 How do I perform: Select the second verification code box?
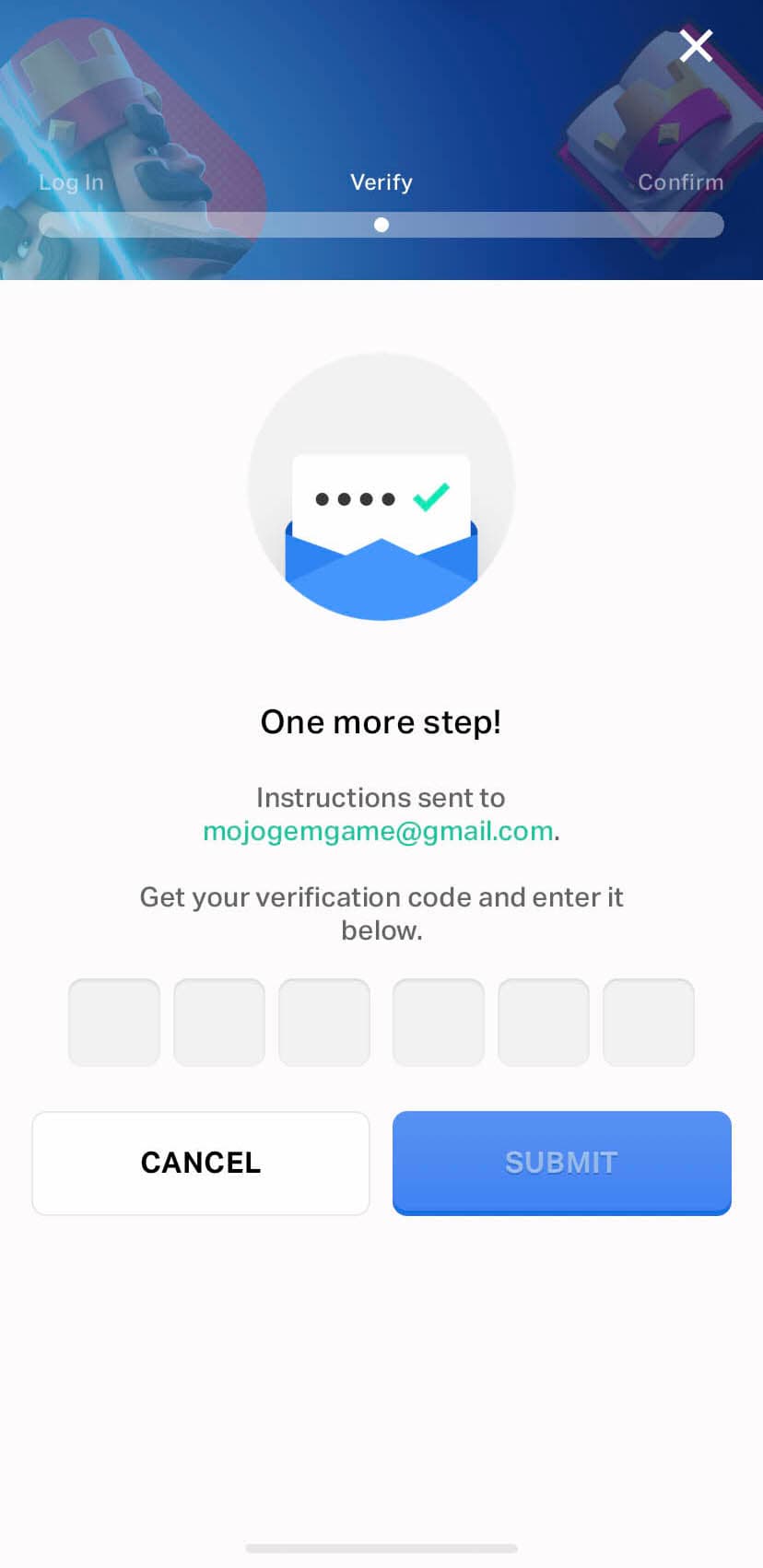219,1023
